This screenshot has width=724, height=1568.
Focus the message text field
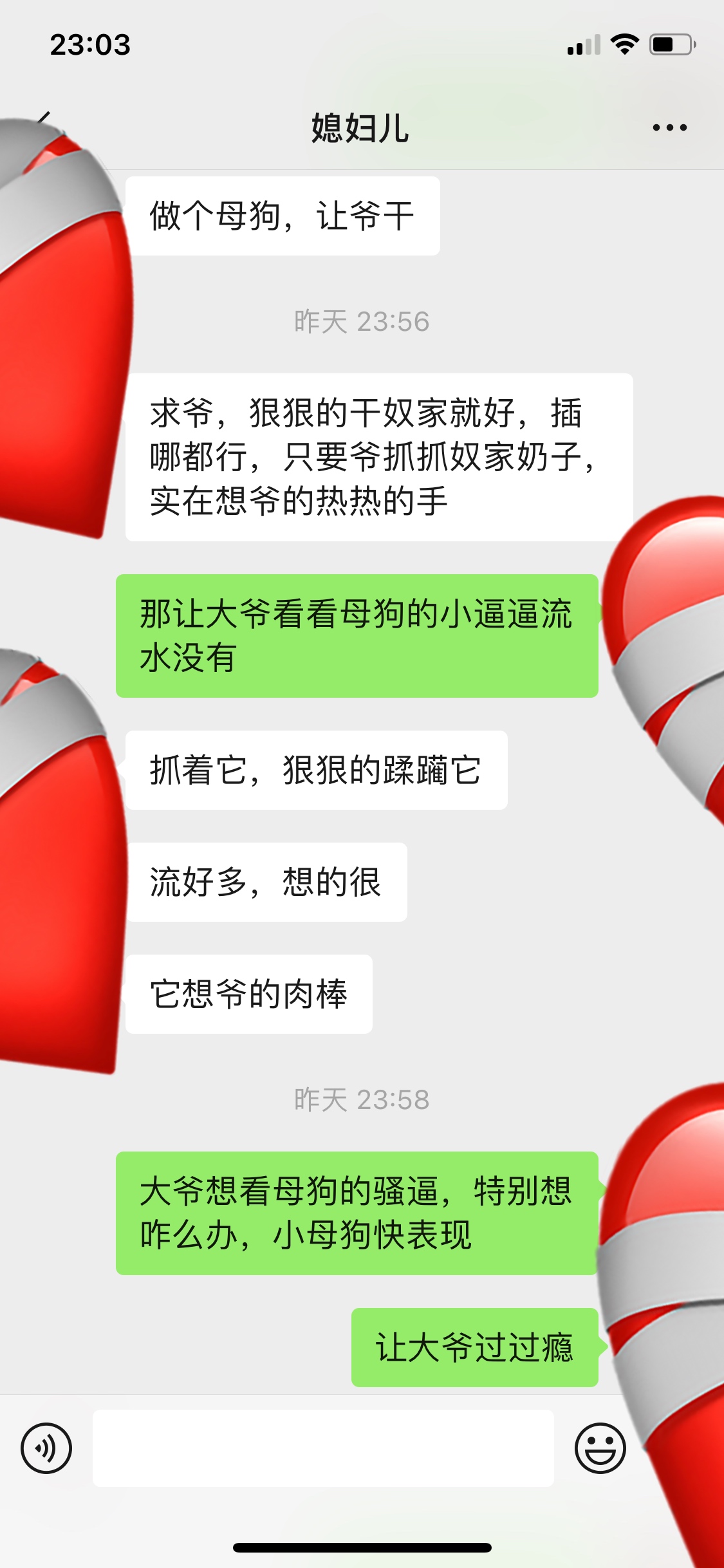point(323,1448)
